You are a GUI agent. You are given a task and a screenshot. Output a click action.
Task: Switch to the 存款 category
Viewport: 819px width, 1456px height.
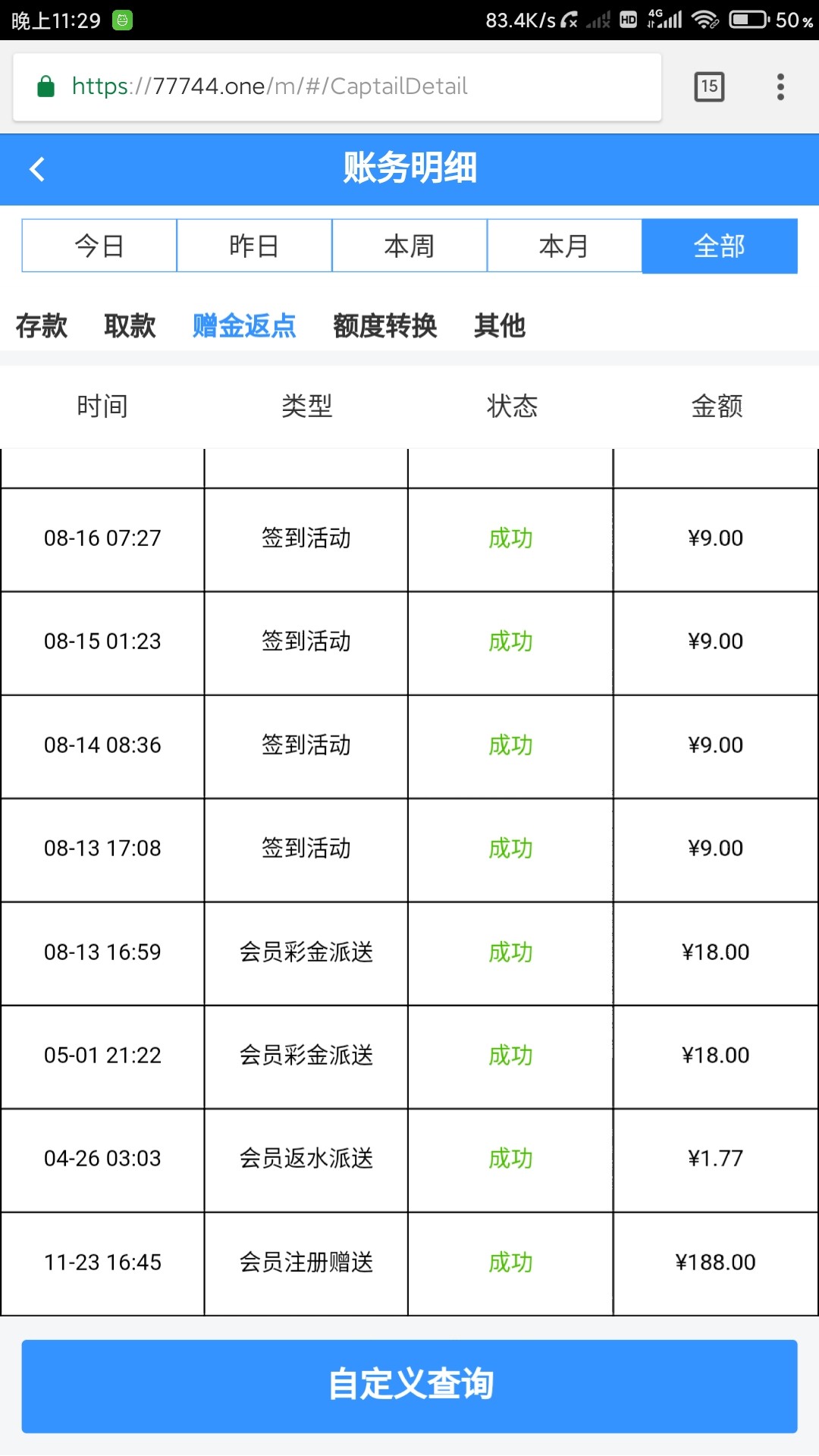click(42, 326)
